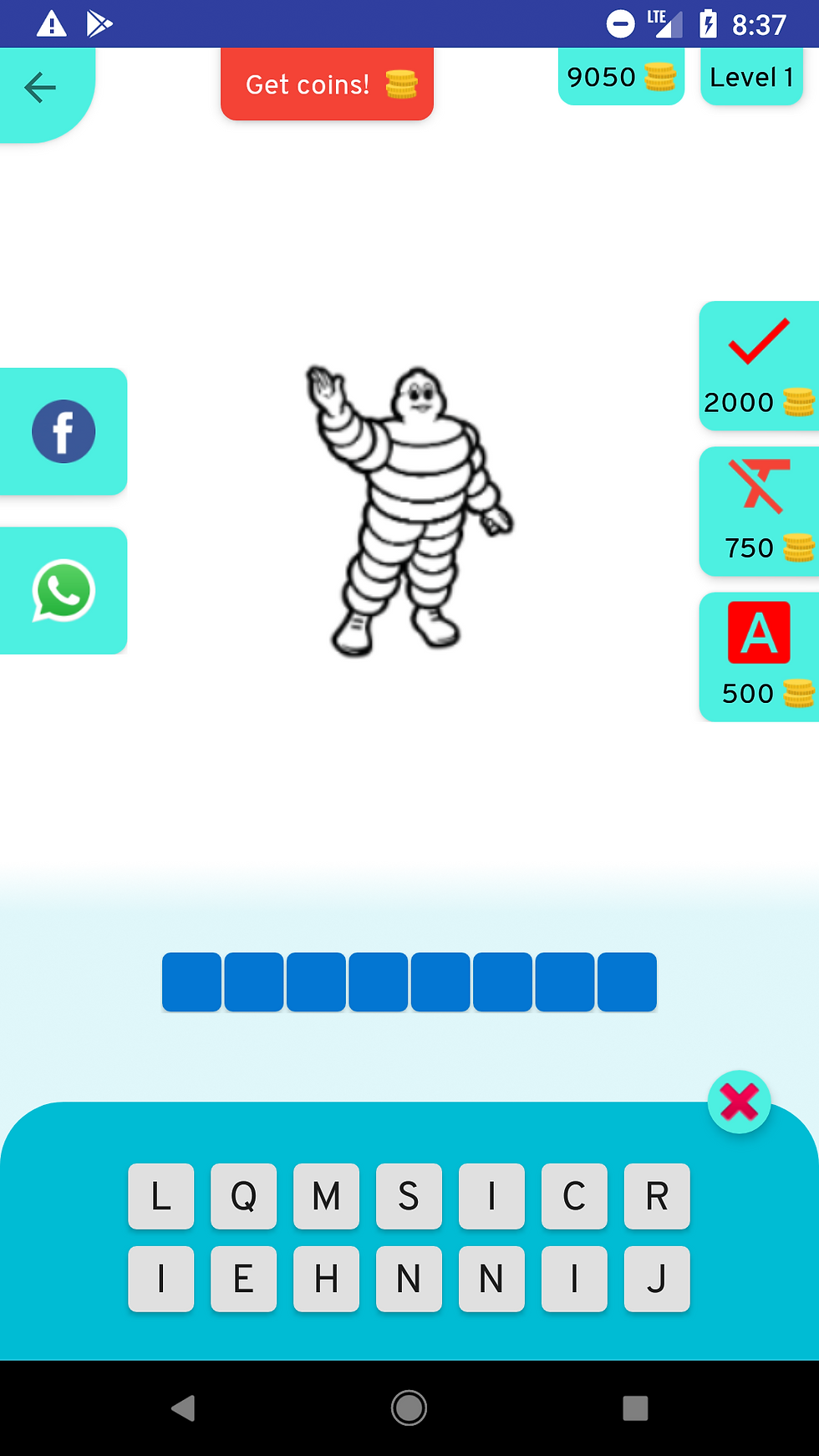Use the reveal-a-letter hint for 500 coins

click(x=759, y=657)
